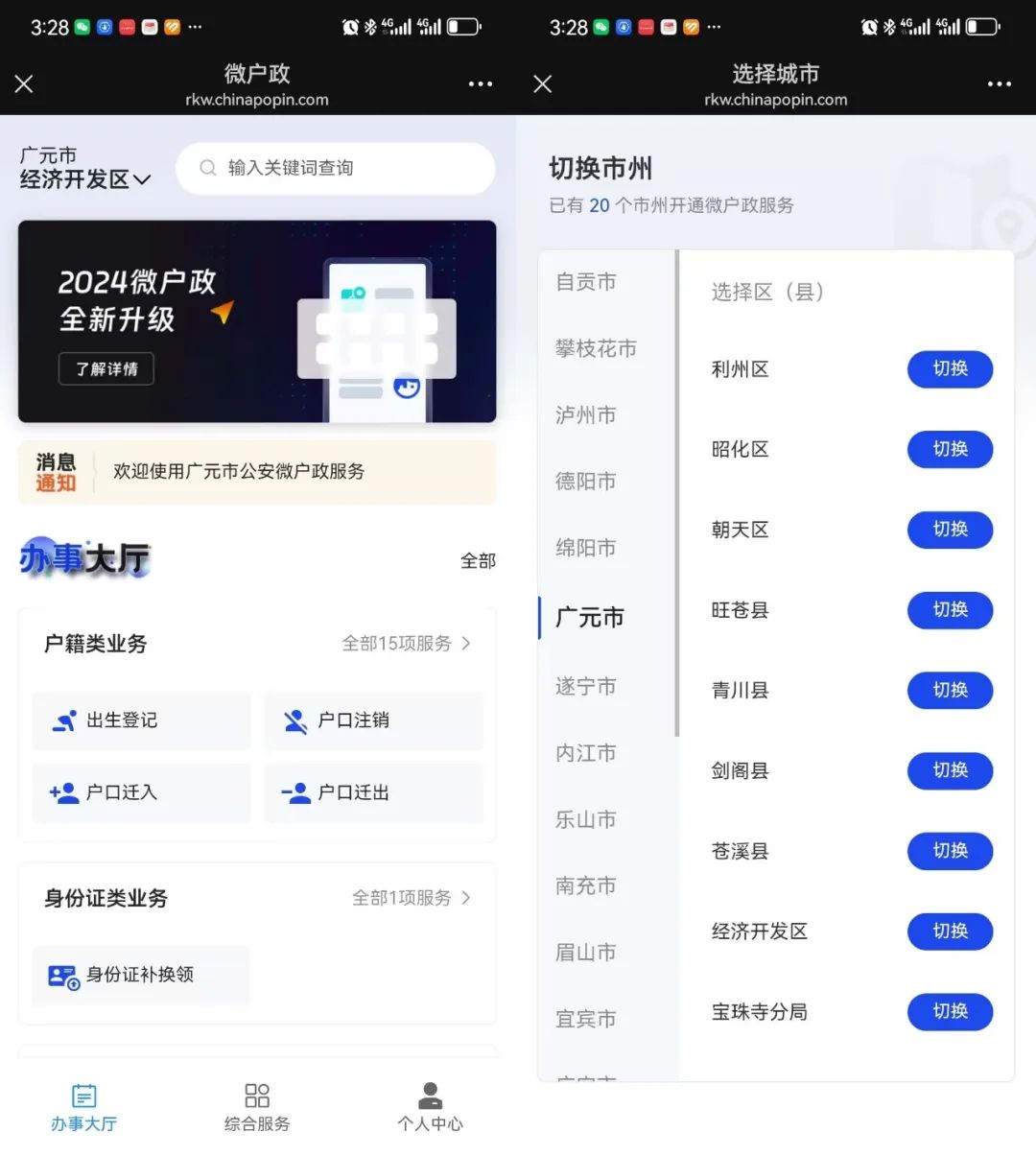This screenshot has width=1036, height=1156.
Task: View 全部15项服务 for 户籍类业务
Action: [x=406, y=644]
